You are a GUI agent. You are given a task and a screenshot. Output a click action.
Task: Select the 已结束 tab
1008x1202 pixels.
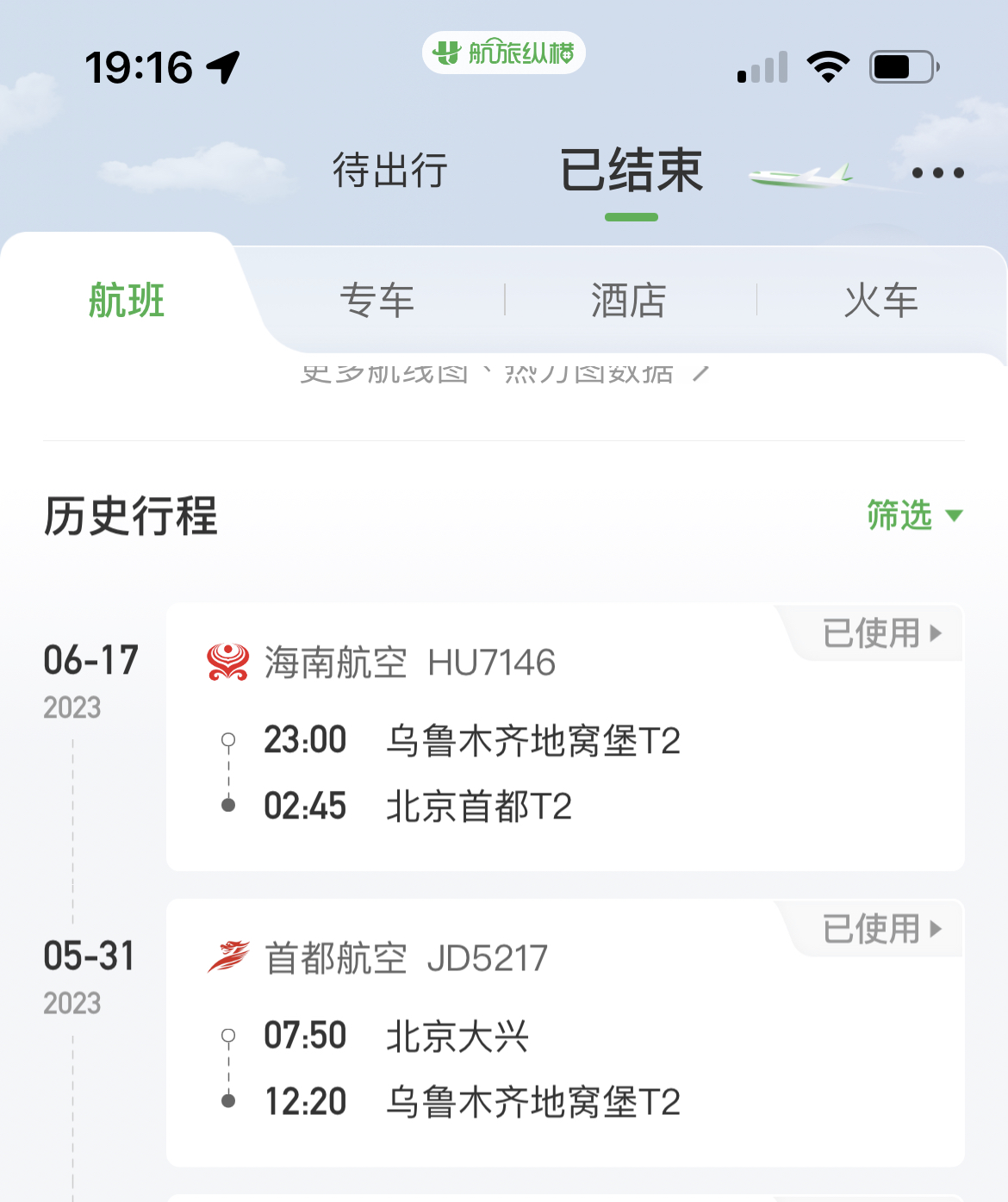[x=632, y=170]
